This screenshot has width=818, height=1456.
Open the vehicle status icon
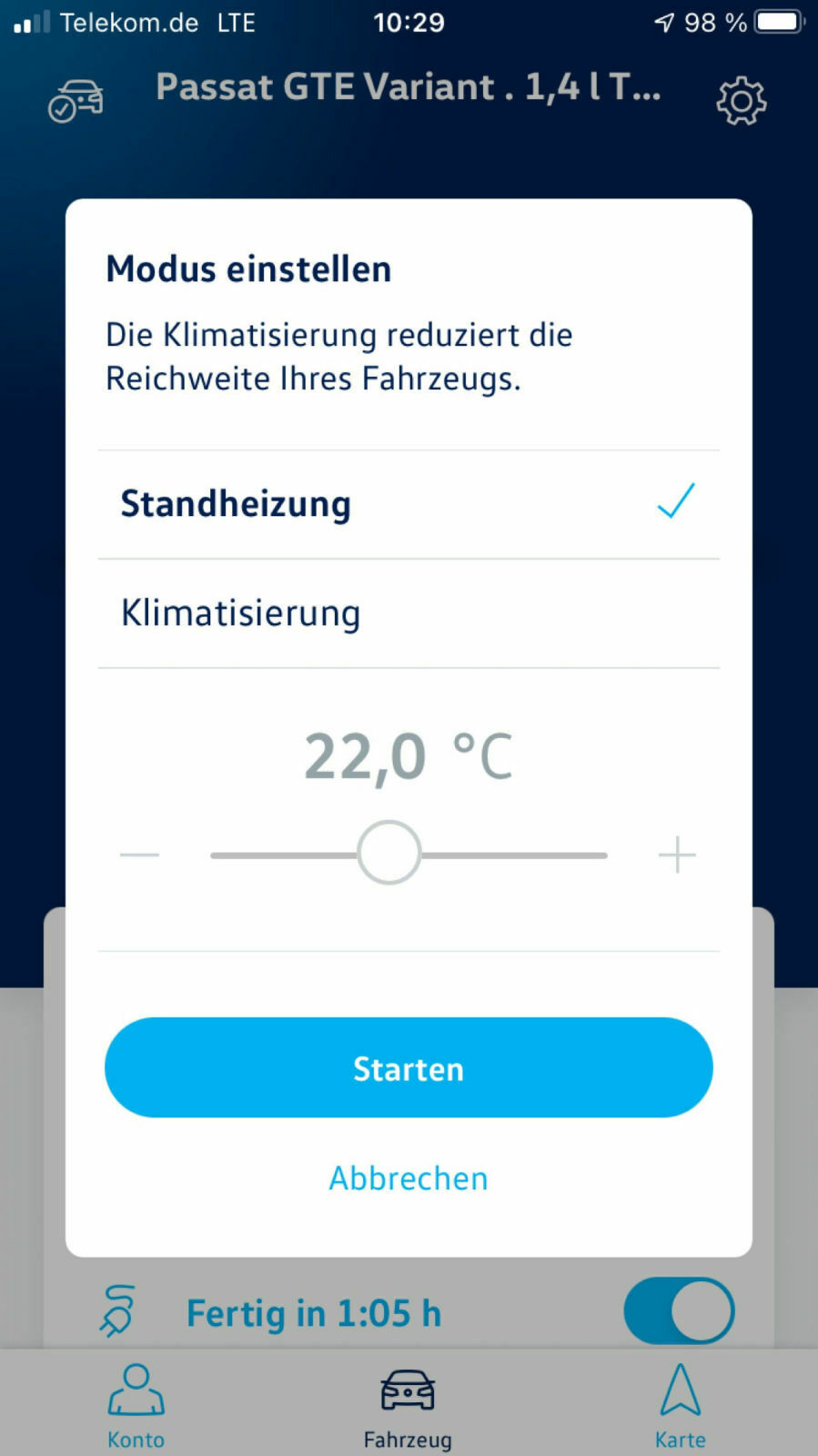(x=76, y=100)
